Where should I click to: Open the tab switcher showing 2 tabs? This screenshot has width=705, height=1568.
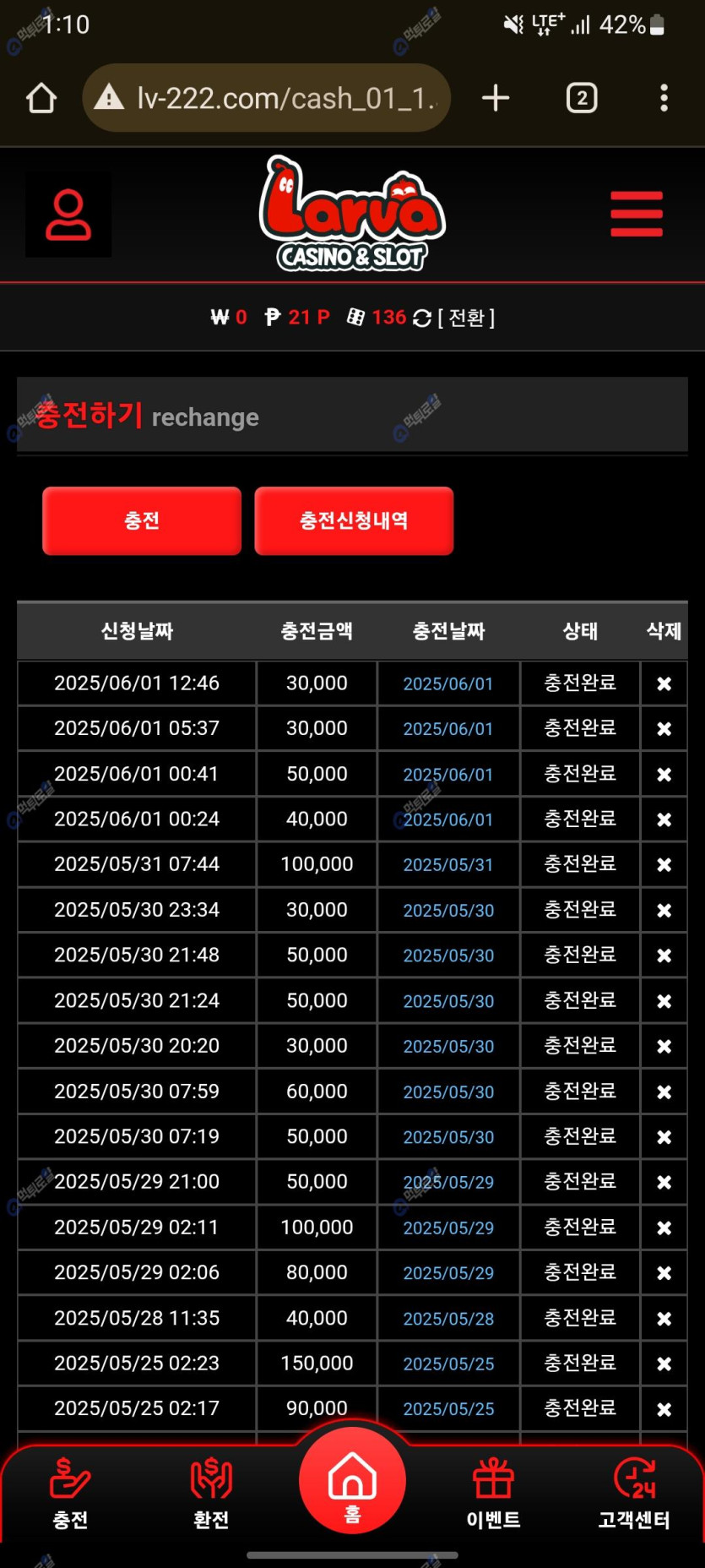(x=581, y=98)
